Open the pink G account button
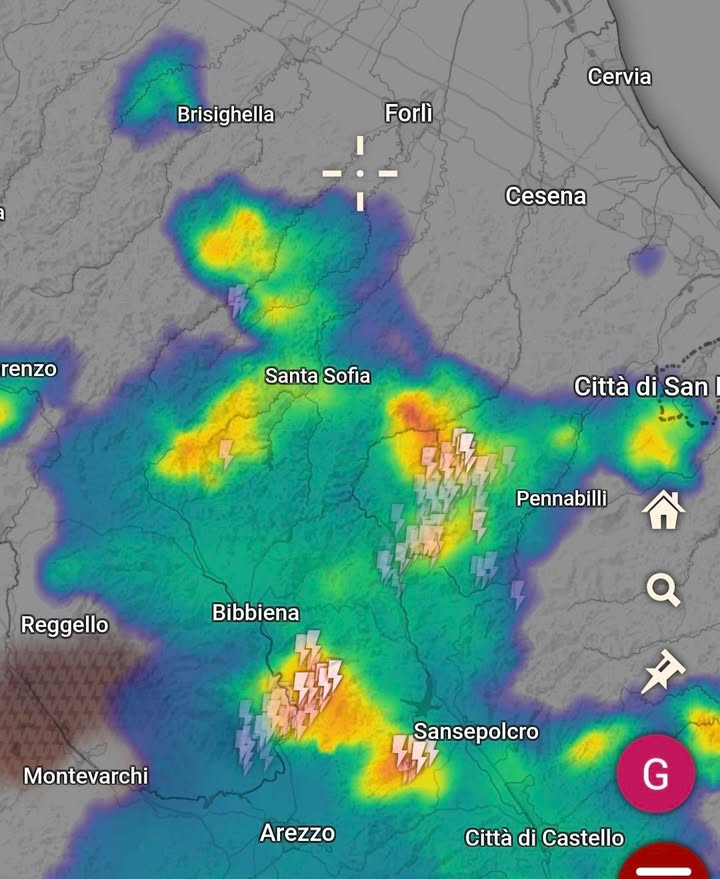The width and height of the screenshot is (720, 879). (x=656, y=774)
